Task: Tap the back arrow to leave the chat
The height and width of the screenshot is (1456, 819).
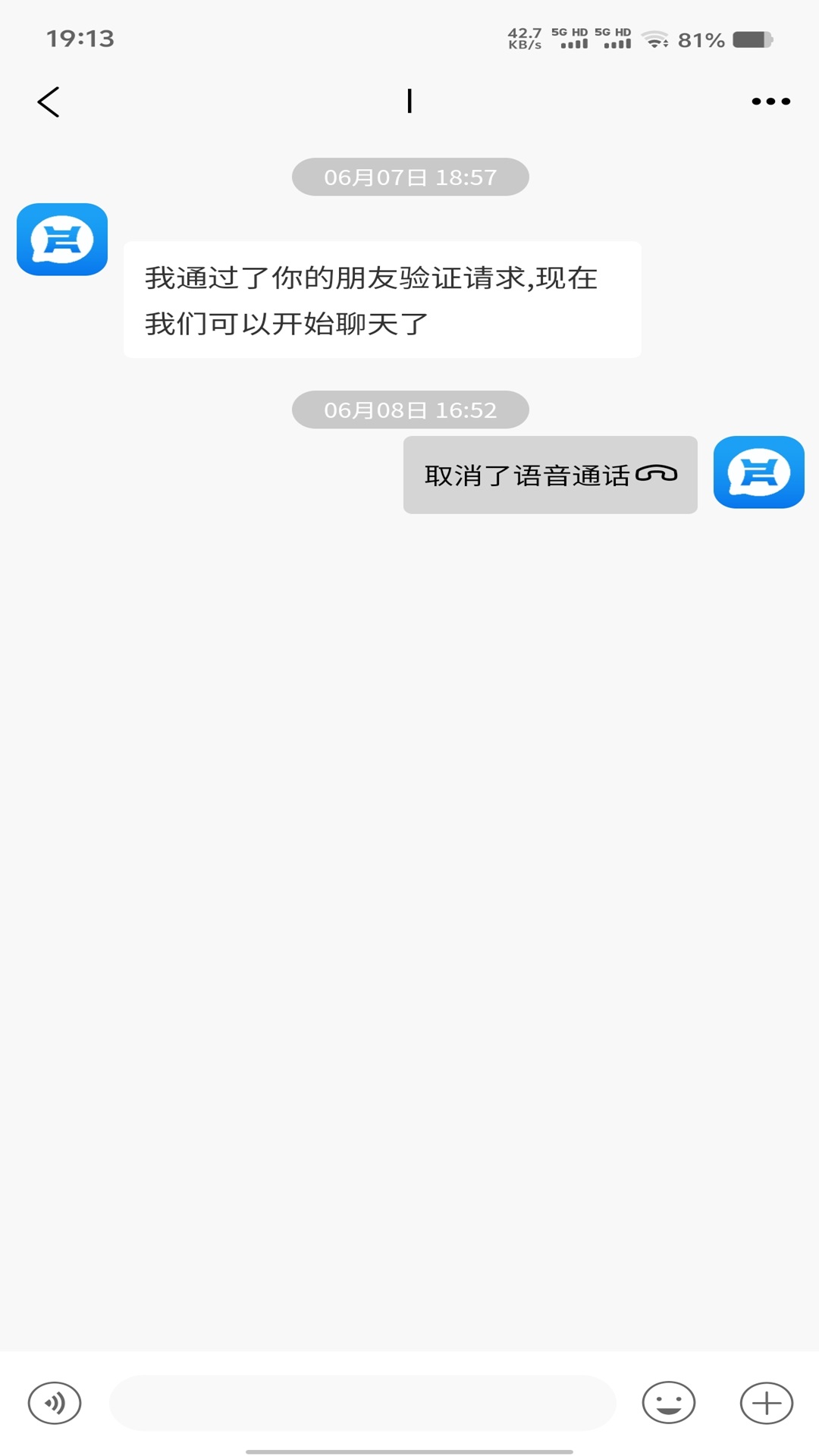Action: point(49,101)
